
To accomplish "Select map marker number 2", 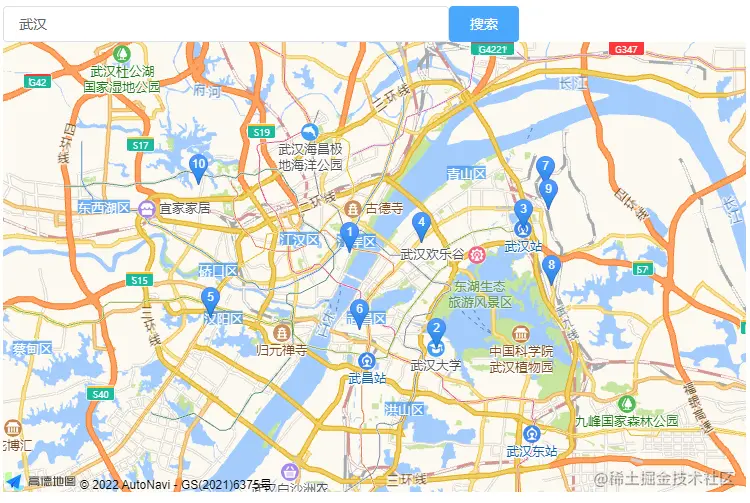I will tap(436, 333).
